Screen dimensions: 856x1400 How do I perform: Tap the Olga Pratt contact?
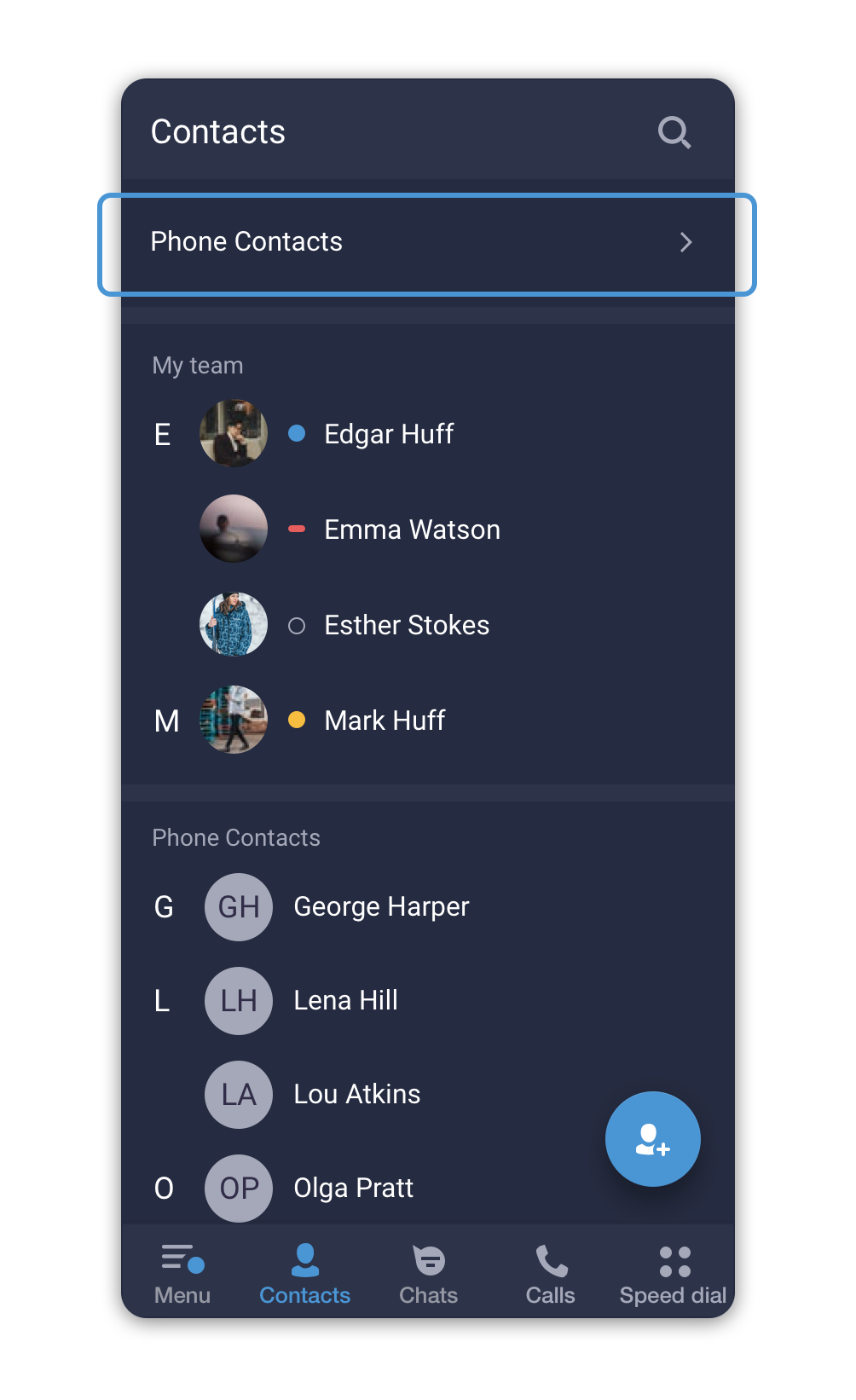pos(353,1188)
